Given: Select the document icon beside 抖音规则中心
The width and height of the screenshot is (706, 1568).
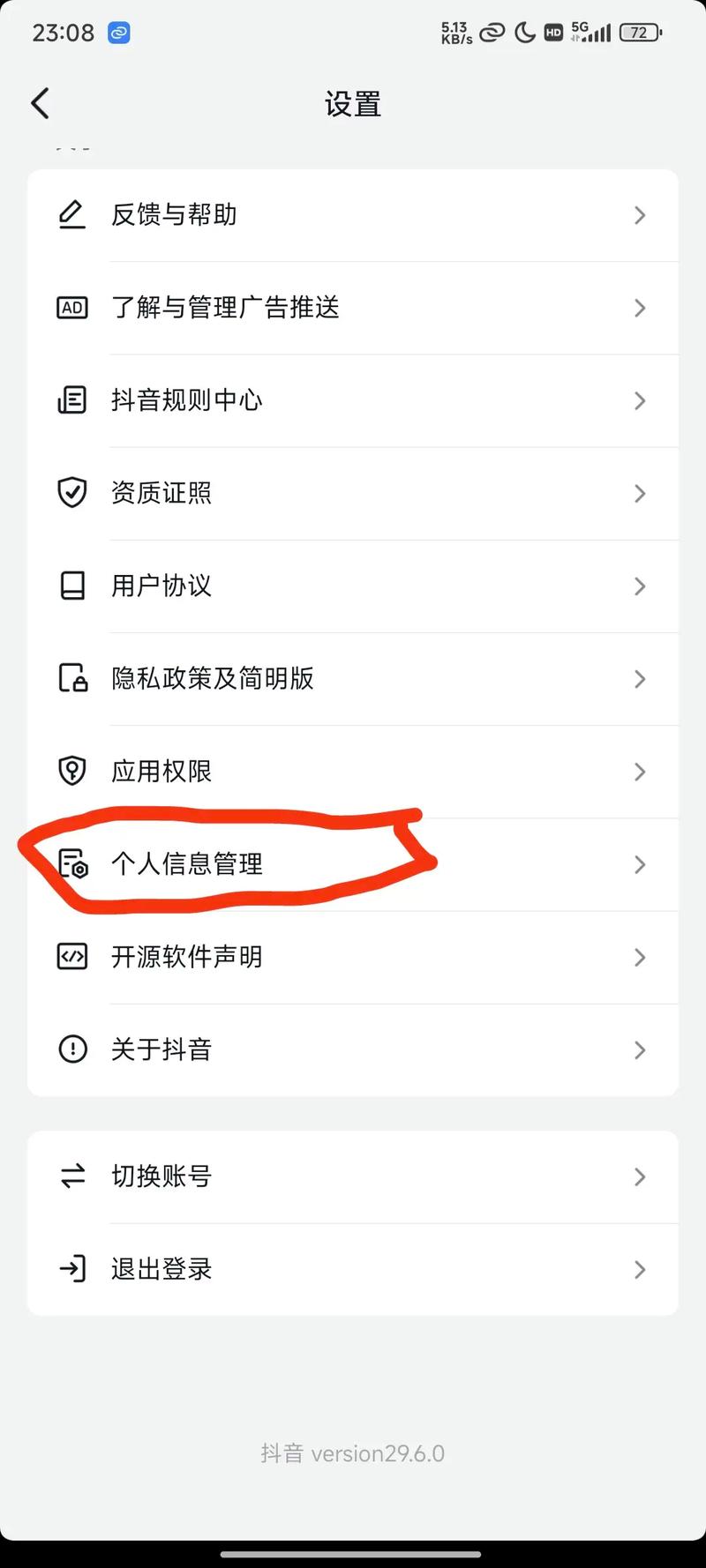Looking at the screenshot, I should [x=72, y=400].
